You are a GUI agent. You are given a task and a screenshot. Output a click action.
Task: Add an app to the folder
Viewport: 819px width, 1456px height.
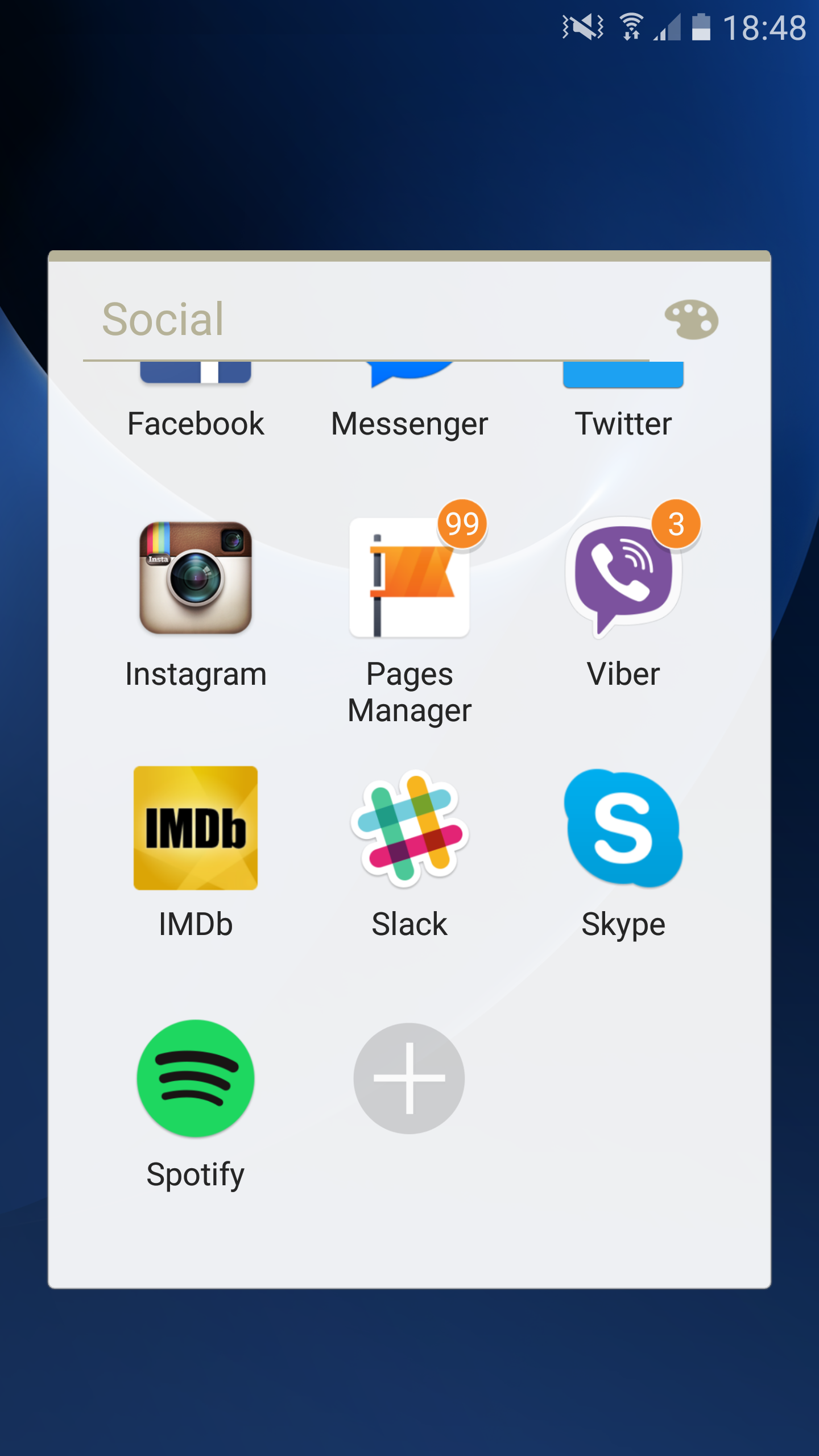[409, 1078]
